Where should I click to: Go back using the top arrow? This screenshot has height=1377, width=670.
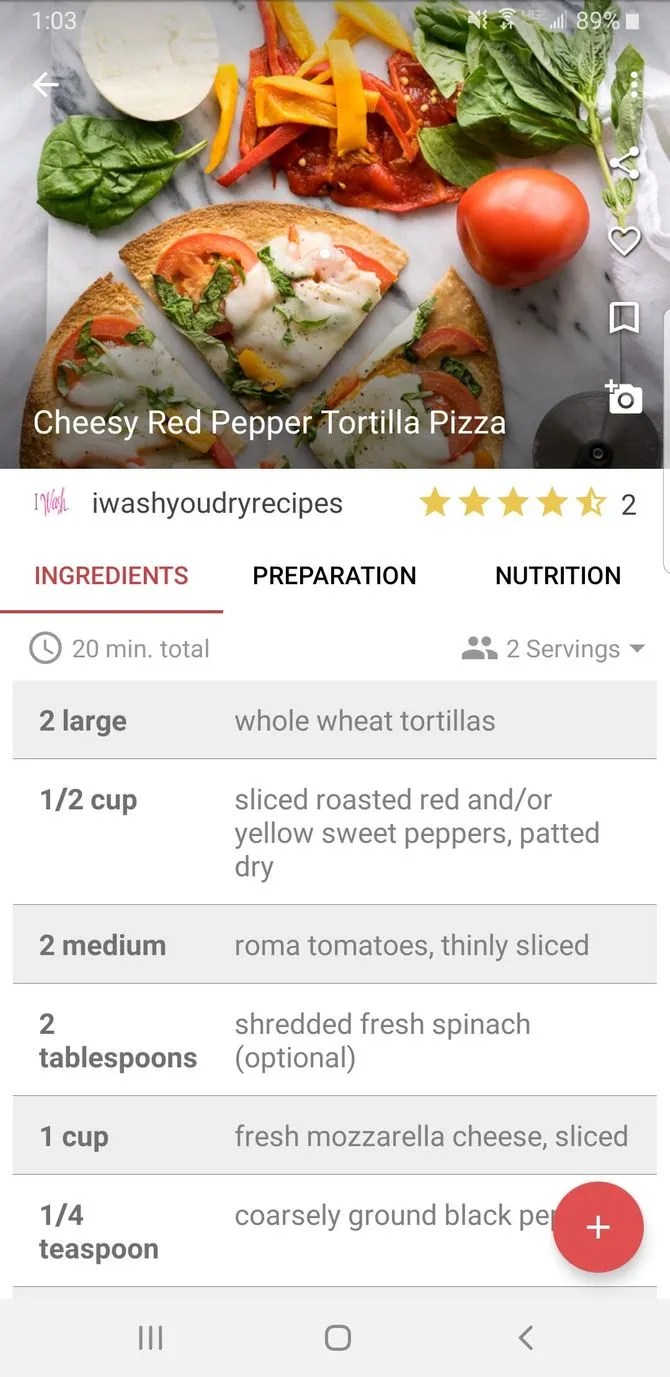[46, 85]
